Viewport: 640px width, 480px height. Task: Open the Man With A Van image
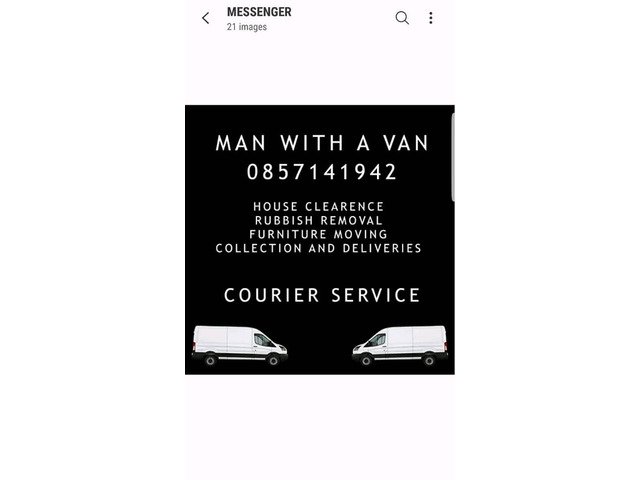(x=320, y=240)
